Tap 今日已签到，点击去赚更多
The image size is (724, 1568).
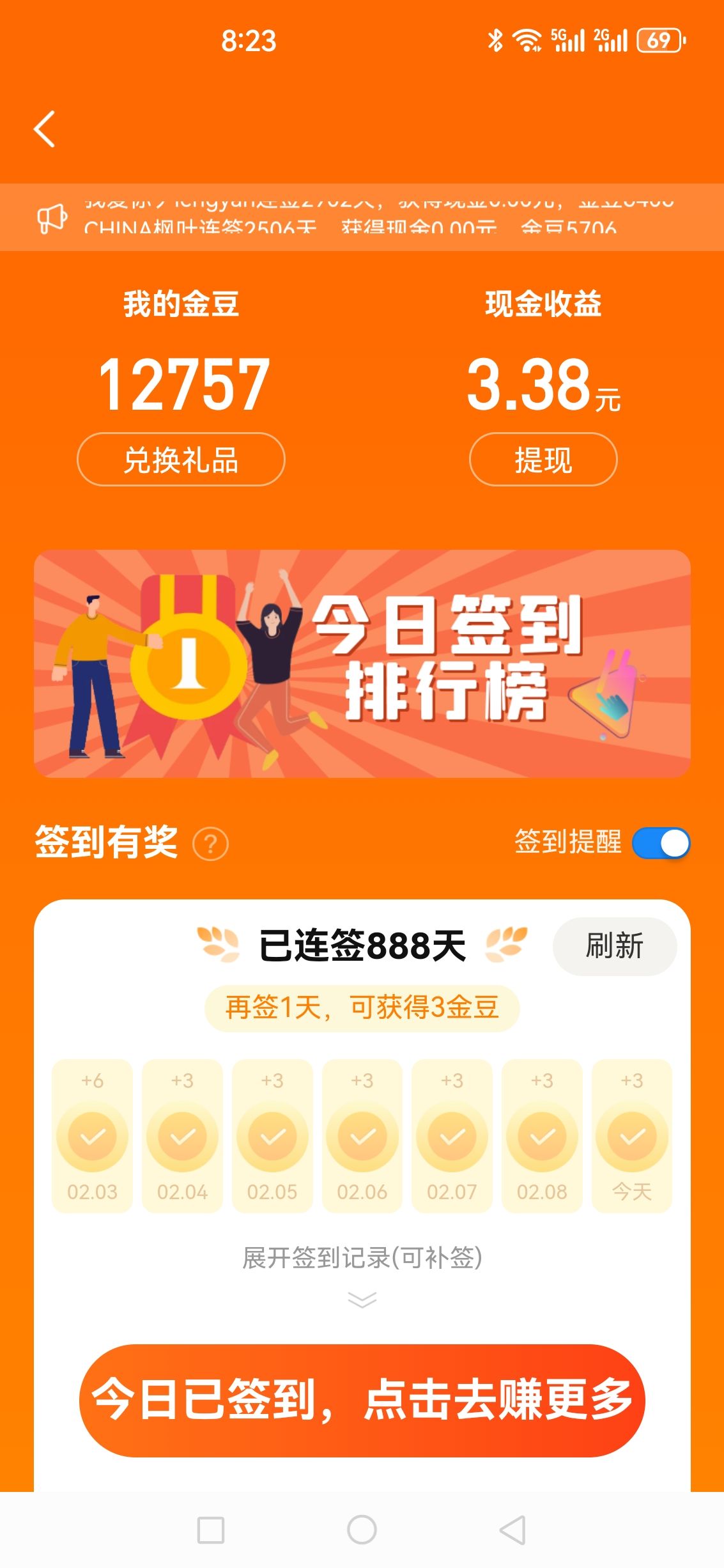362,1400
